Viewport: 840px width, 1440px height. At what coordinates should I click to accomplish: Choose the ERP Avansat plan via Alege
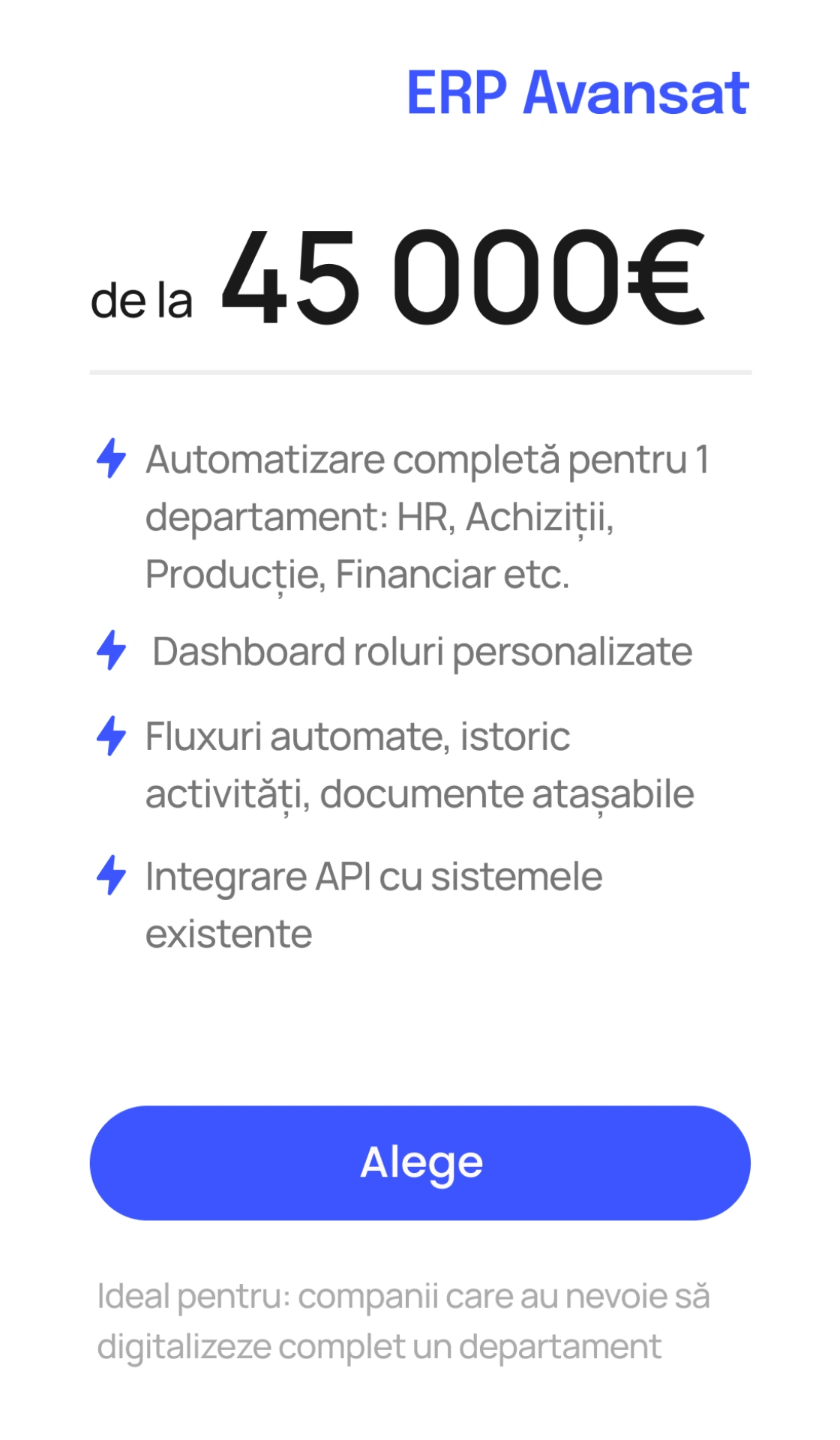tap(420, 1162)
